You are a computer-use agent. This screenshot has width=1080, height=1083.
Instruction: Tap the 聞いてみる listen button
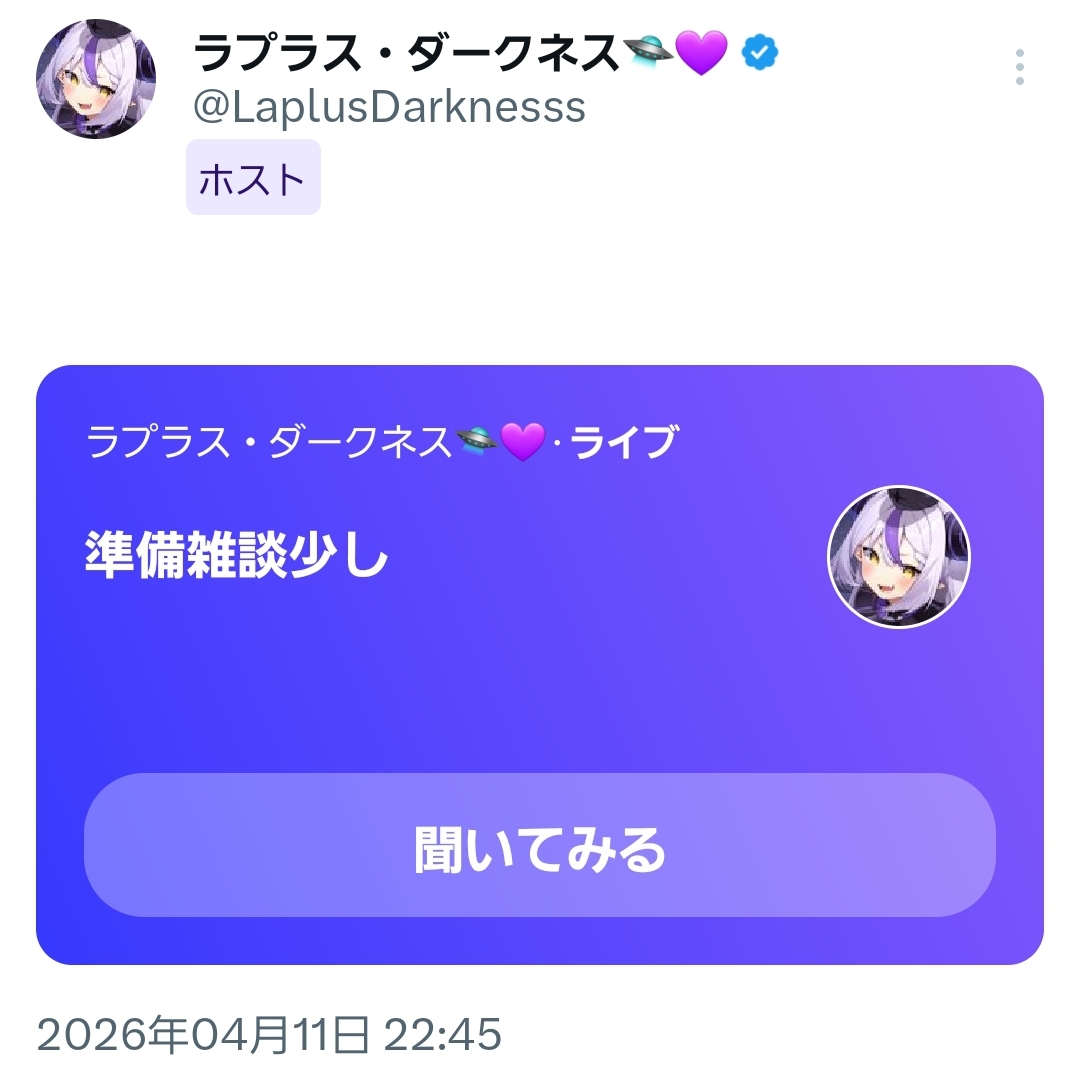pos(539,845)
